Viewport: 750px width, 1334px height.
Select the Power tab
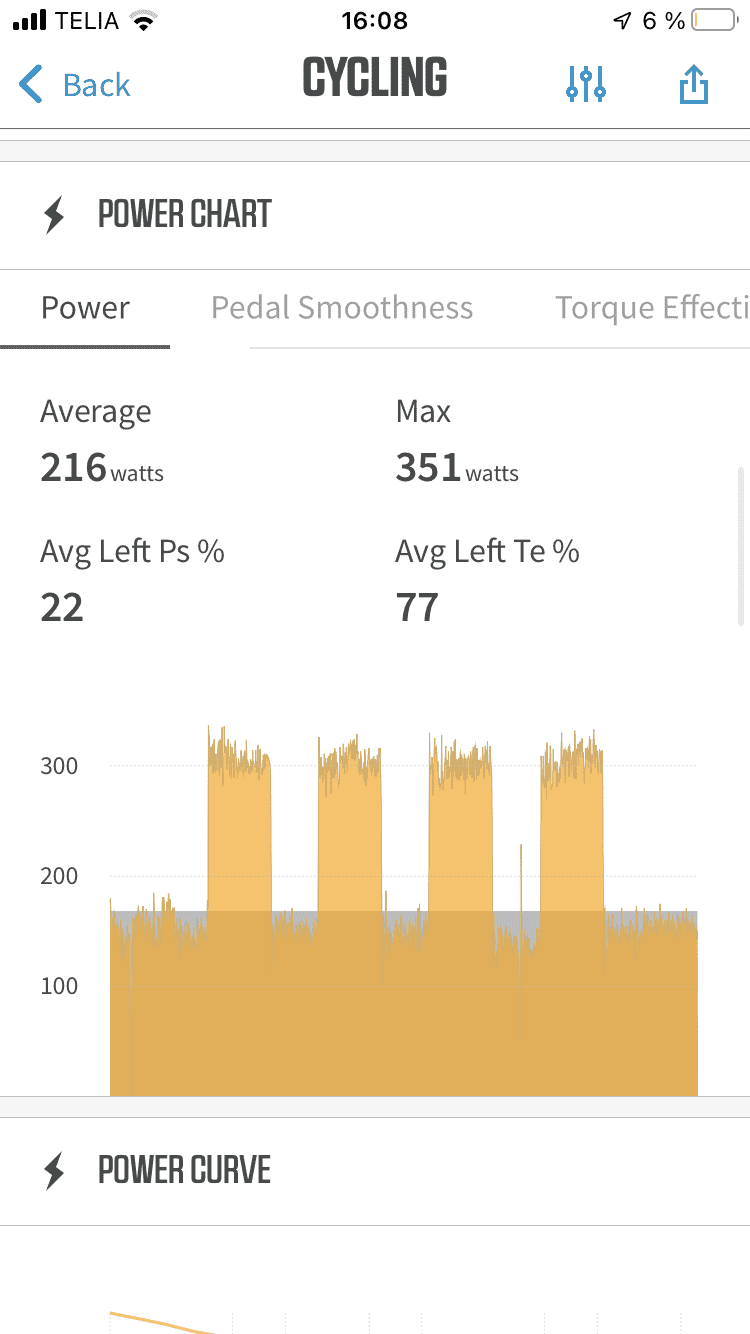click(x=85, y=308)
